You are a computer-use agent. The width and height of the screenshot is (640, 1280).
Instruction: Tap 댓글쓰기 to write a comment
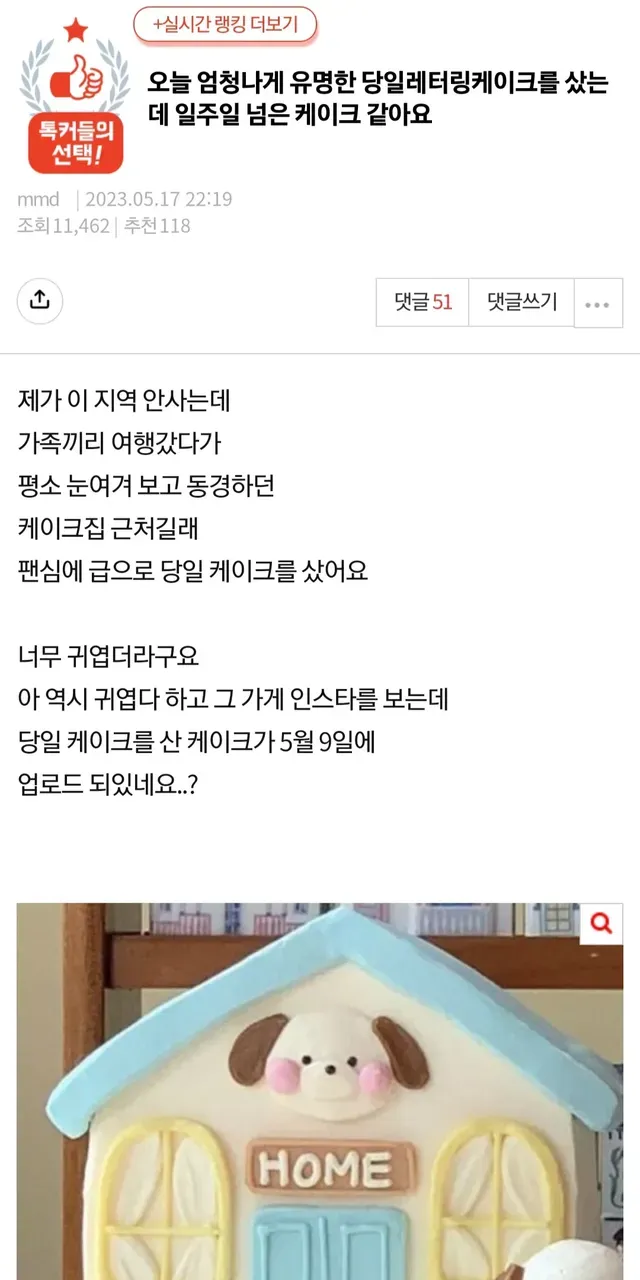[521, 302]
